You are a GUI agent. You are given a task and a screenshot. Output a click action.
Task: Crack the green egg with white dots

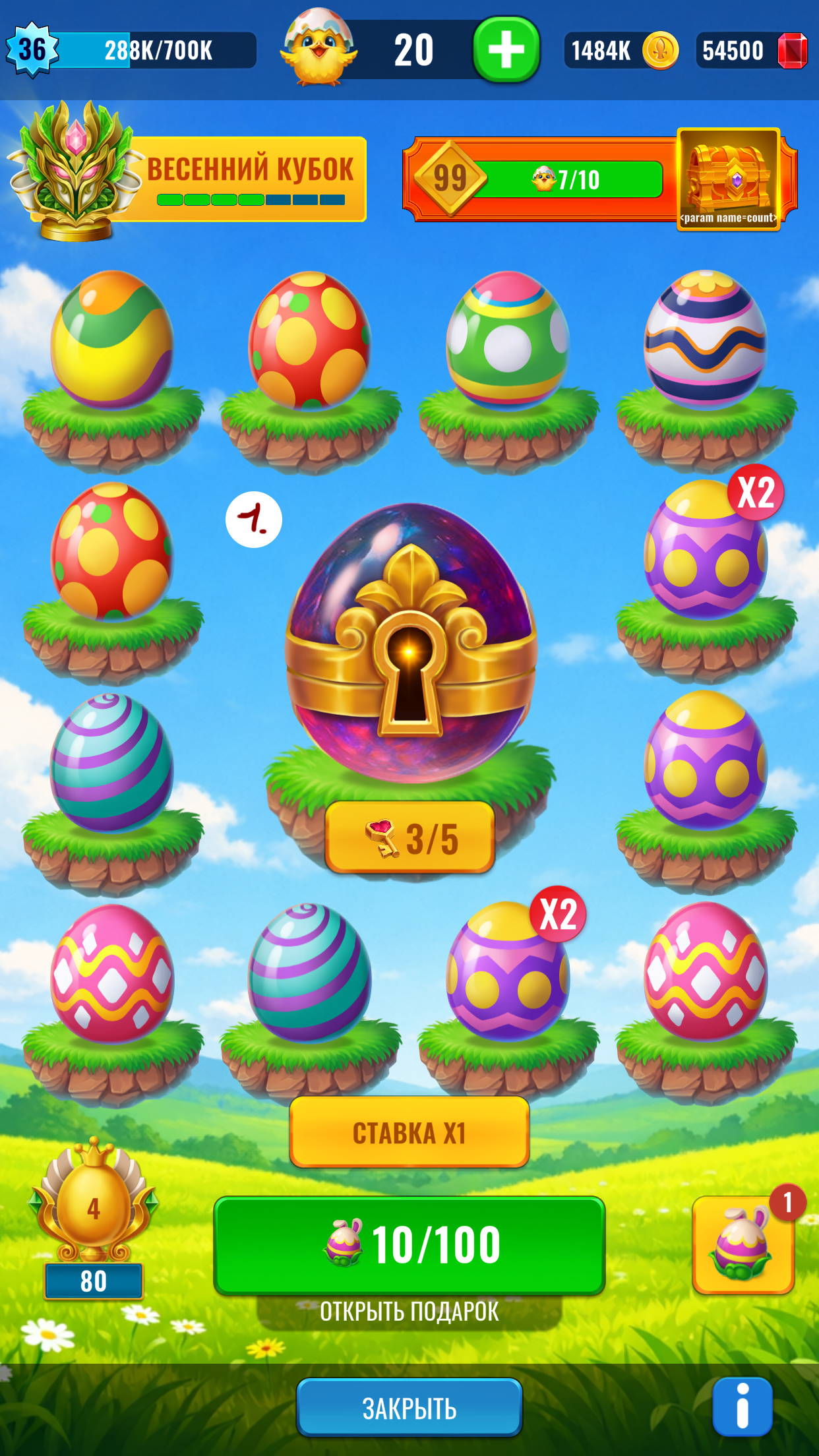tap(507, 341)
